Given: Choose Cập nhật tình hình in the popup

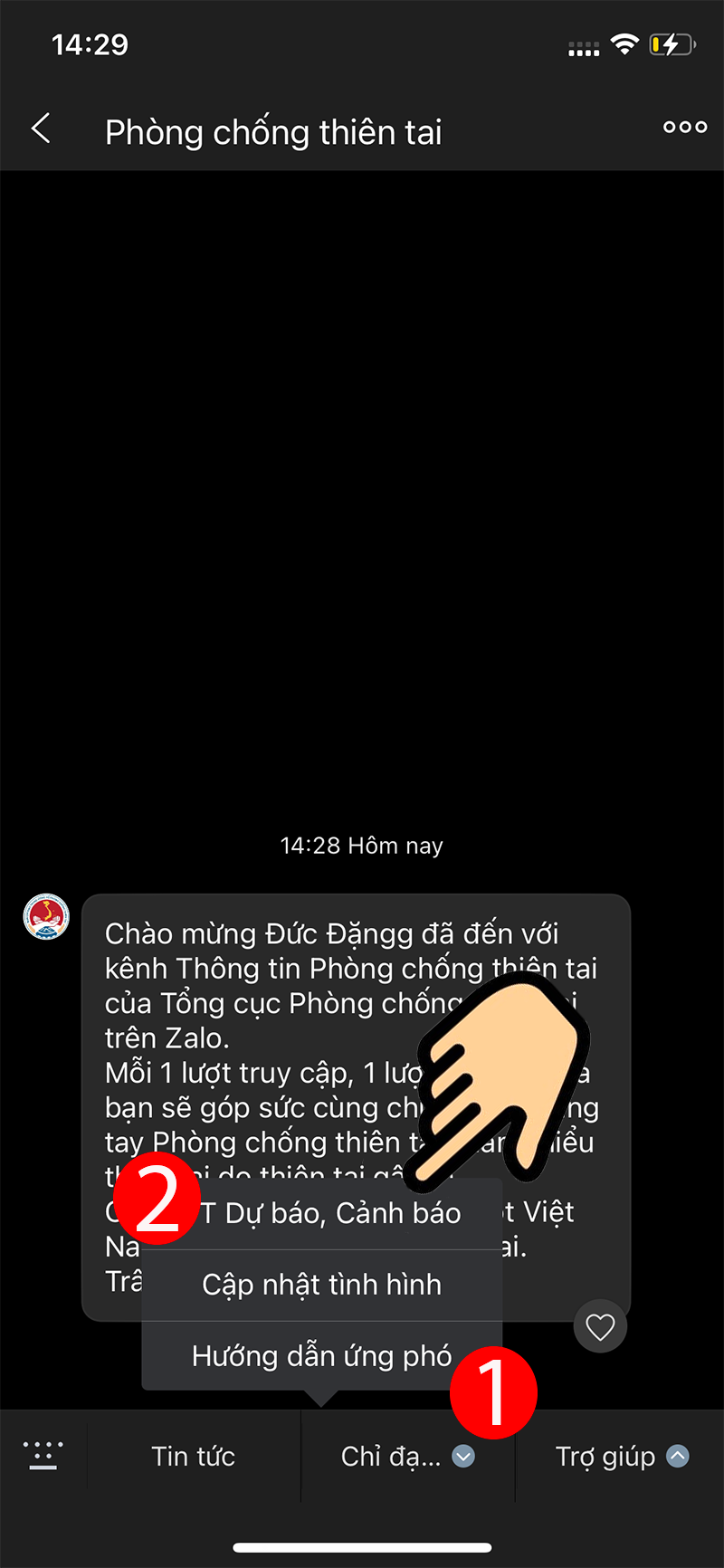Looking at the screenshot, I should (x=321, y=1284).
